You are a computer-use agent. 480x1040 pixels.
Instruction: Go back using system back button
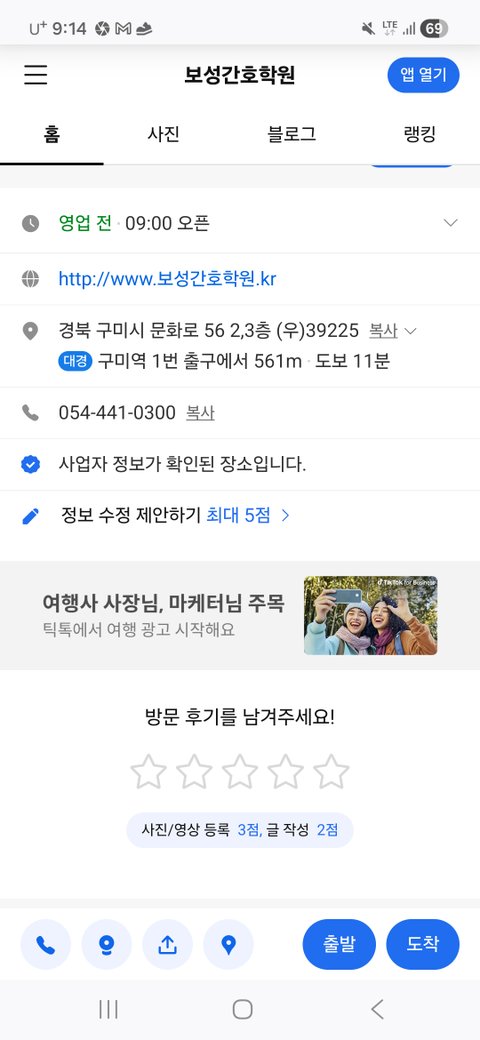point(377,1009)
